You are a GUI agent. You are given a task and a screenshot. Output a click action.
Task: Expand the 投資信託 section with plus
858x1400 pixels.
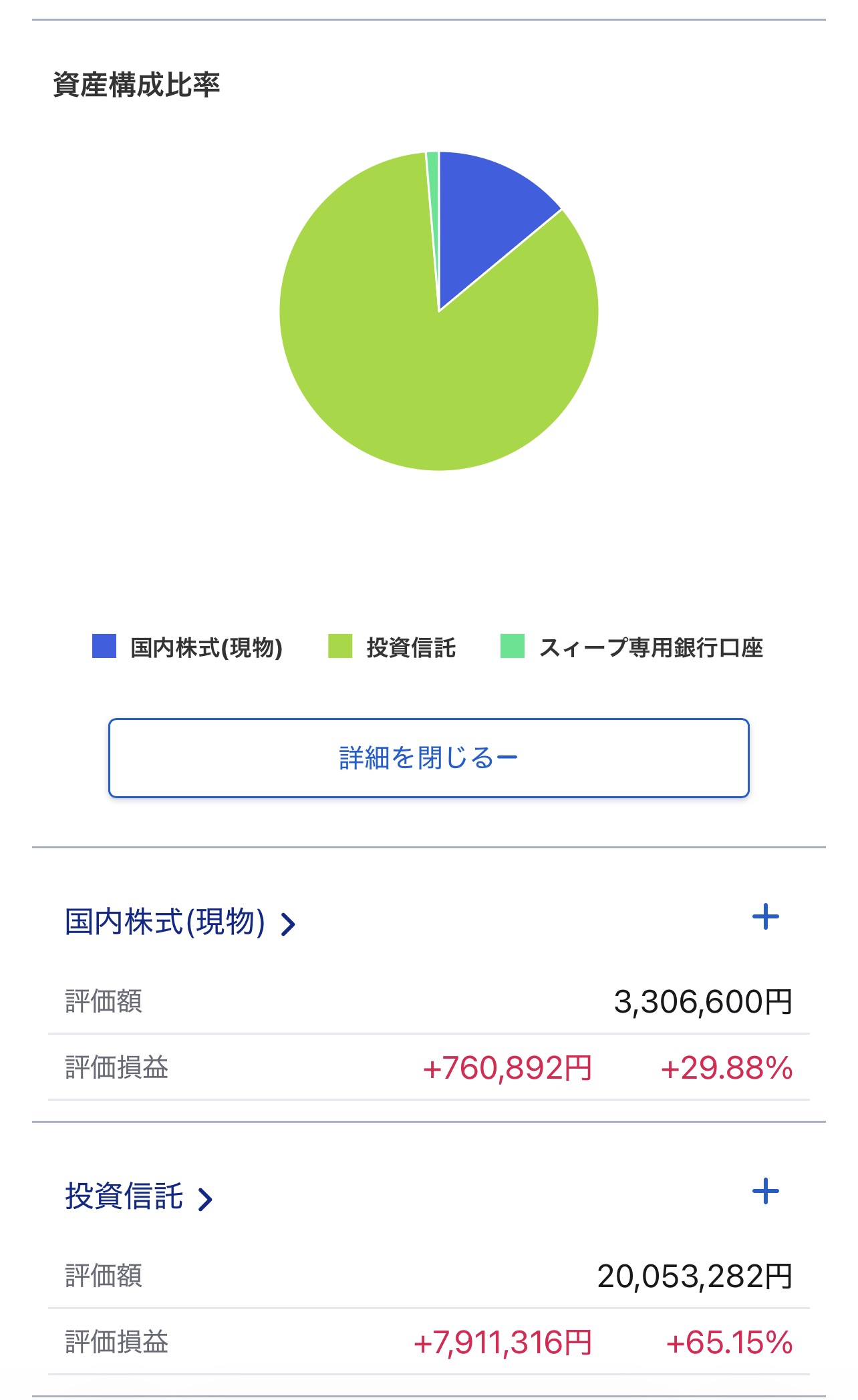point(765,1191)
